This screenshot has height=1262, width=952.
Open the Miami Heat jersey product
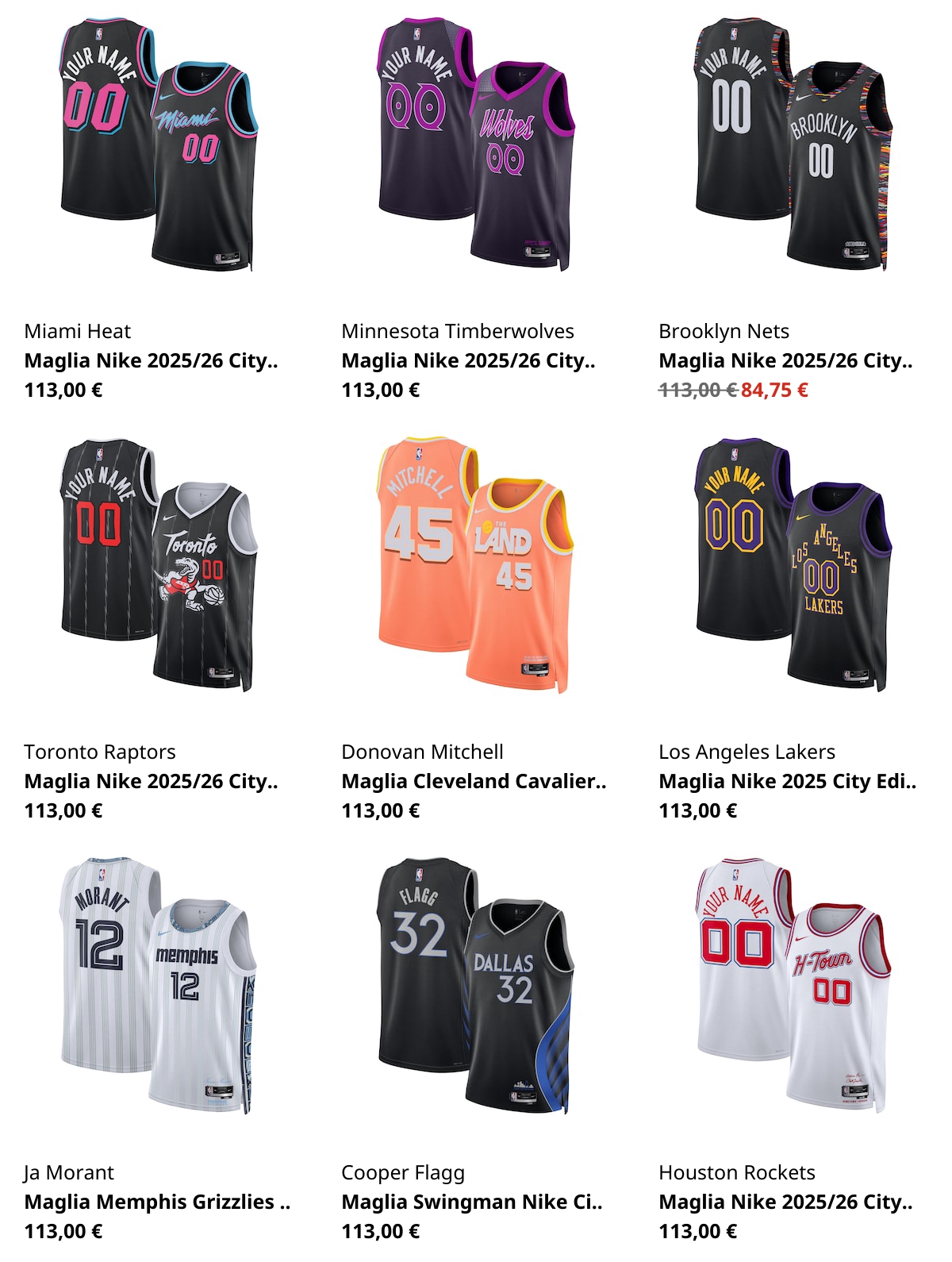tap(159, 147)
